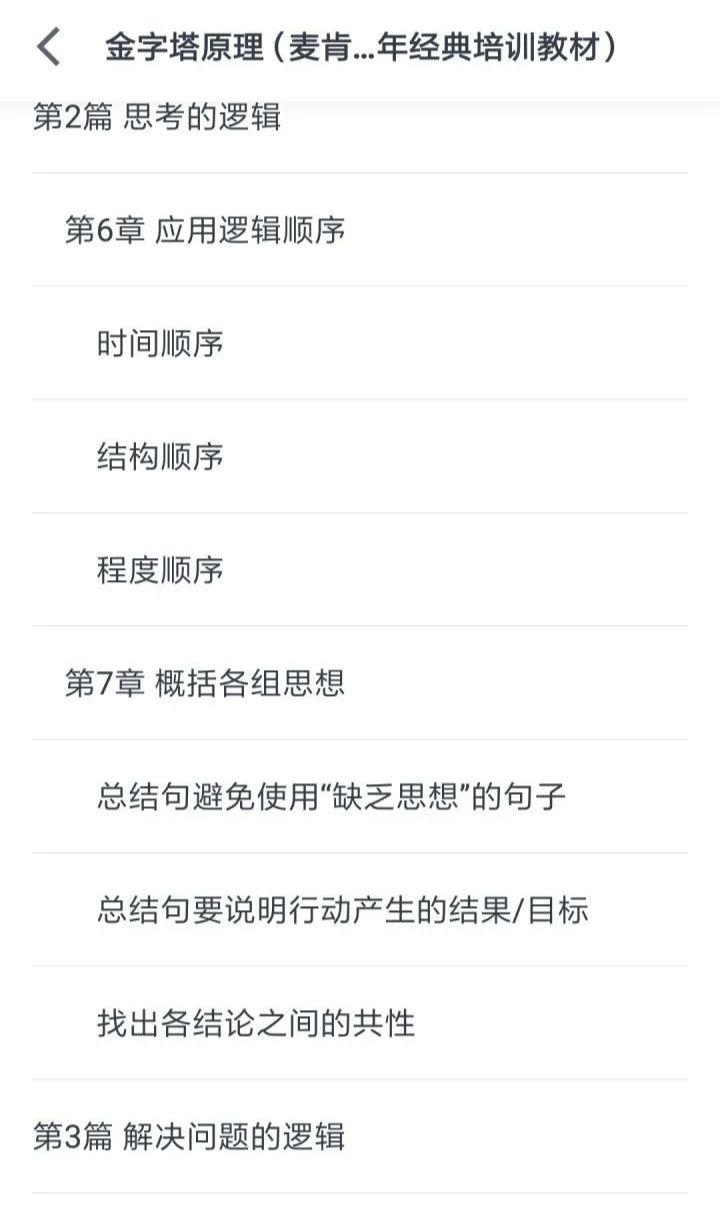Screen dimensions: 720x1222
Task: Select the 结构顺序 entry
Action: point(160,456)
